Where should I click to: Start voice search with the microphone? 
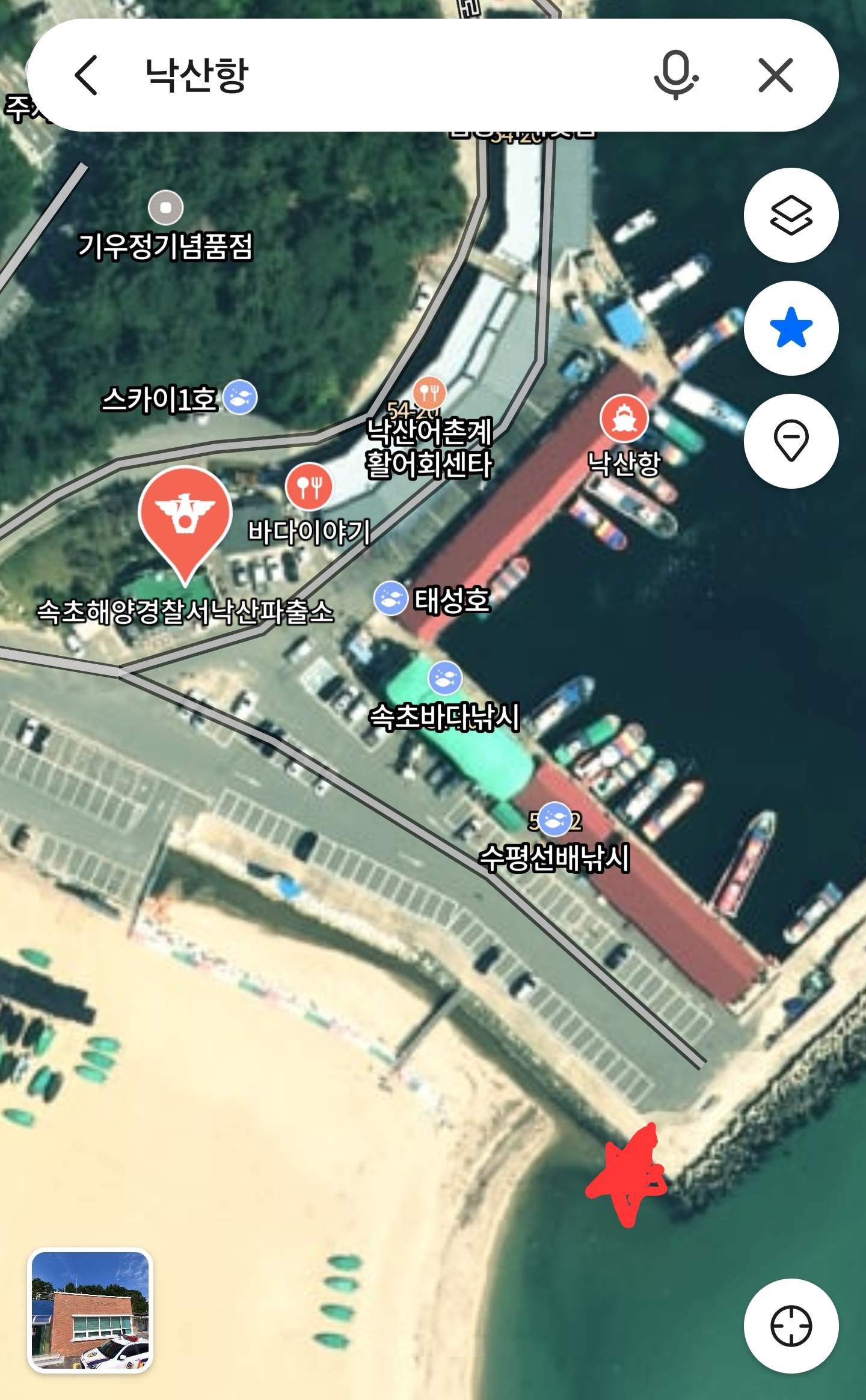point(676,75)
